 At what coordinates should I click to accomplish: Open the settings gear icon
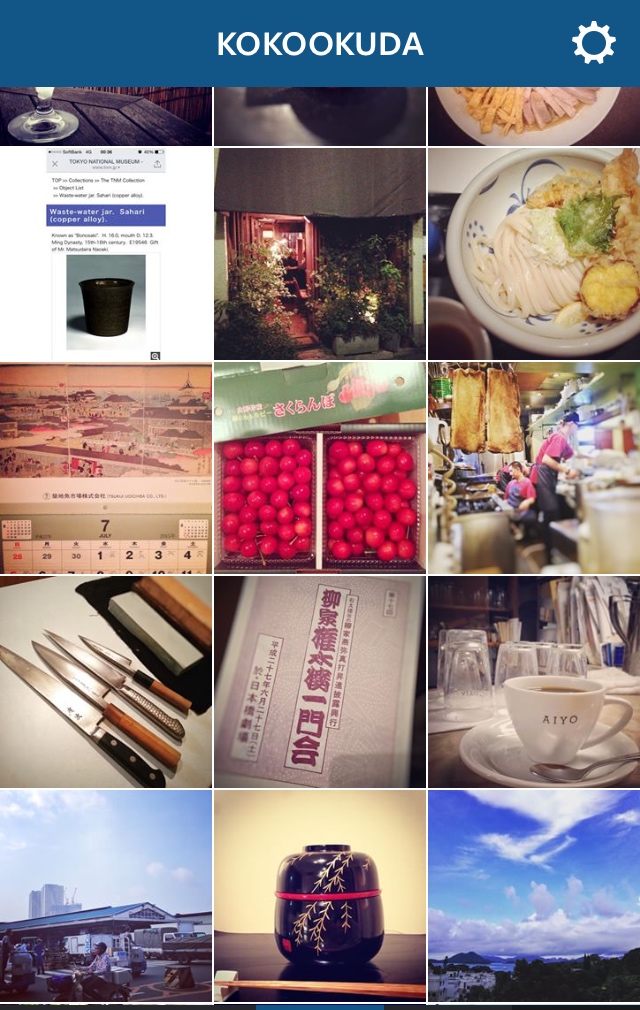point(593,43)
